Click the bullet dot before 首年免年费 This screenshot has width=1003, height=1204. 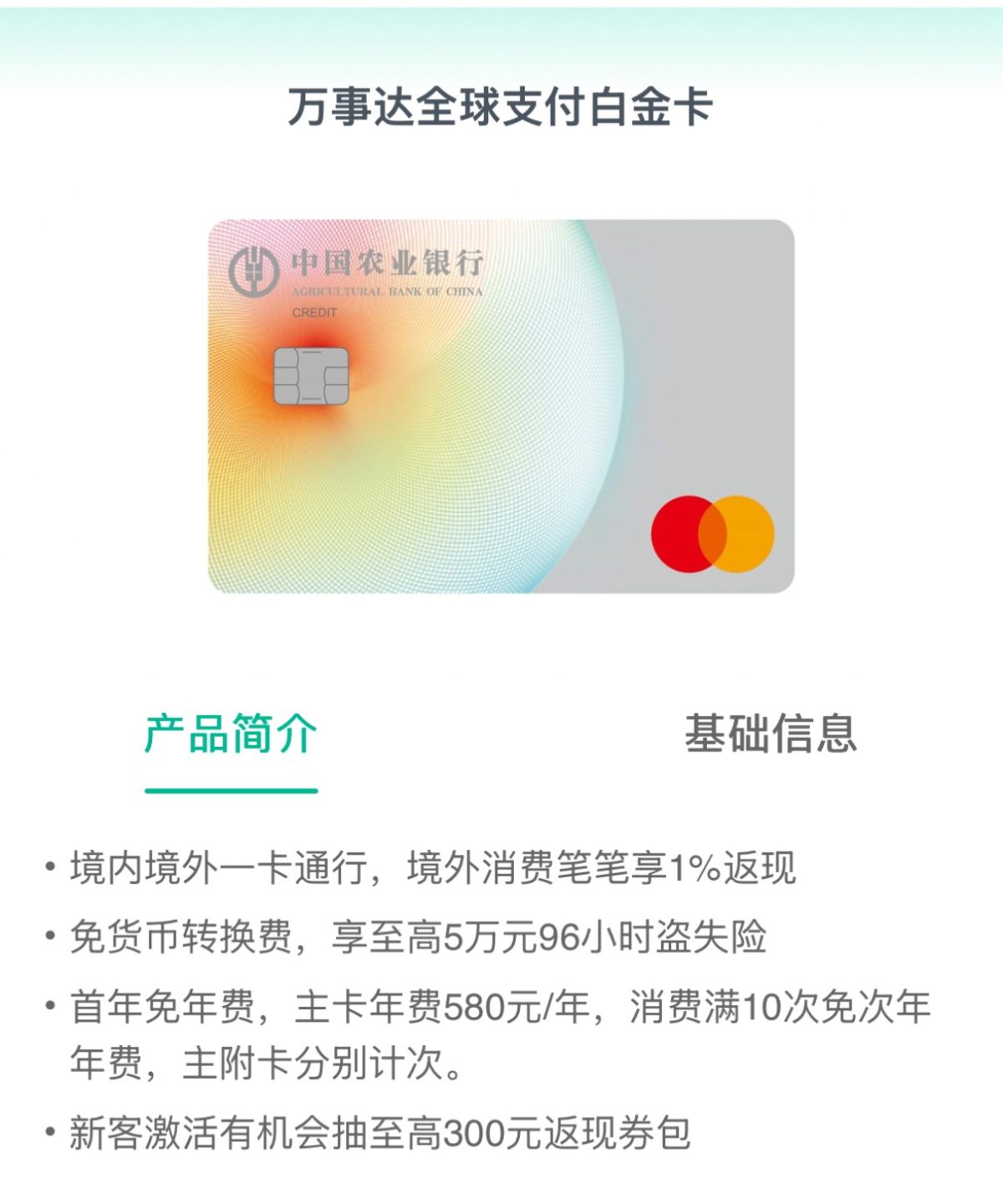(50, 1005)
